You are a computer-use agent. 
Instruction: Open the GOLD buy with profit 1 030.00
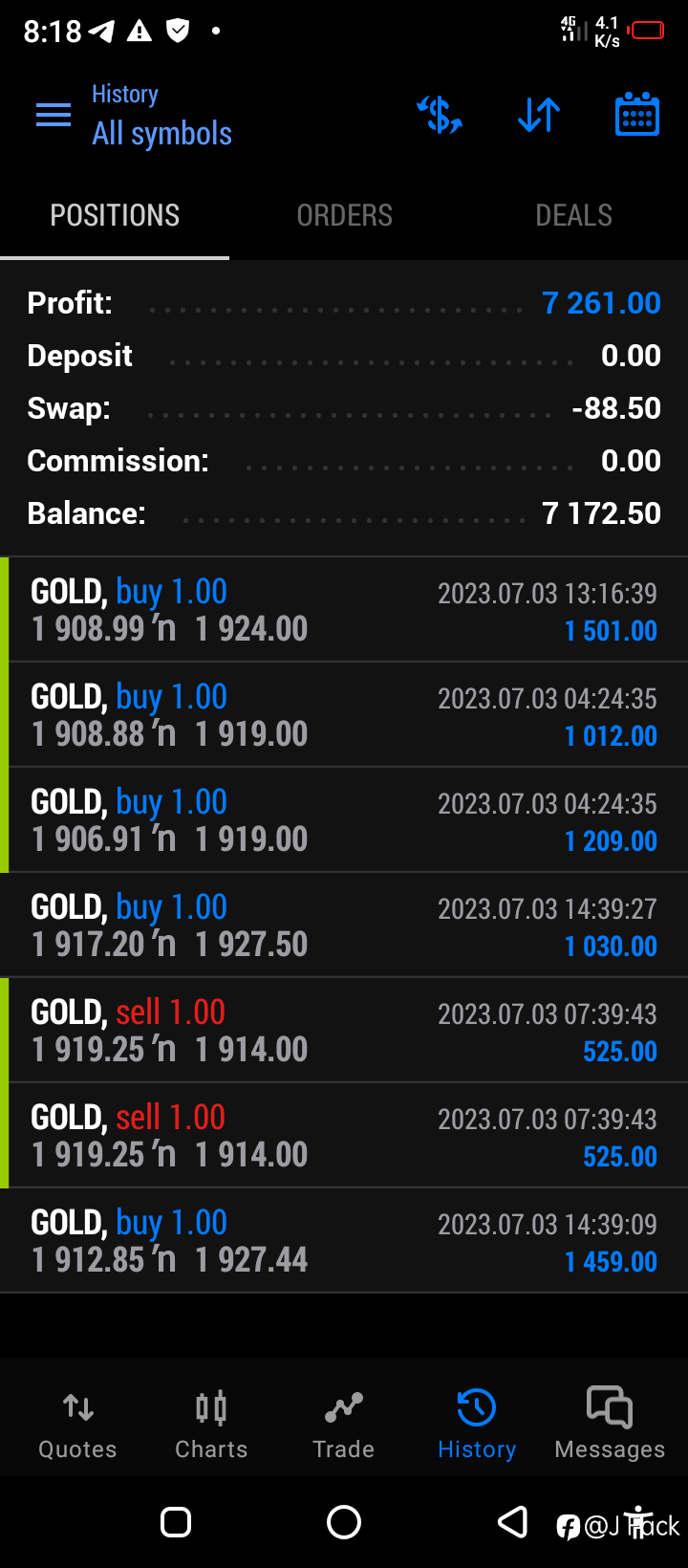[x=344, y=926]
